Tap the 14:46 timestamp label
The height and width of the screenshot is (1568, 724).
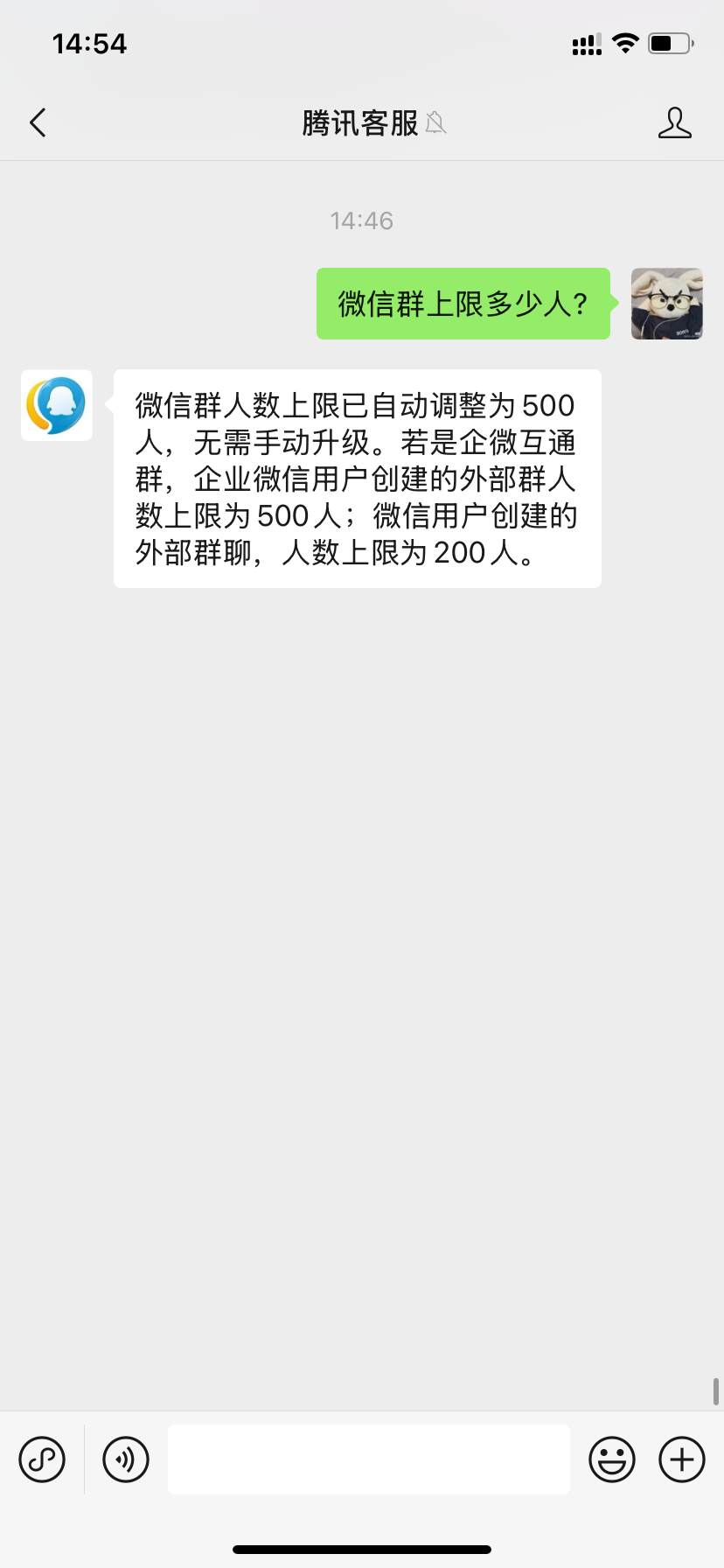pyautogui.click(x=362, y=220)
